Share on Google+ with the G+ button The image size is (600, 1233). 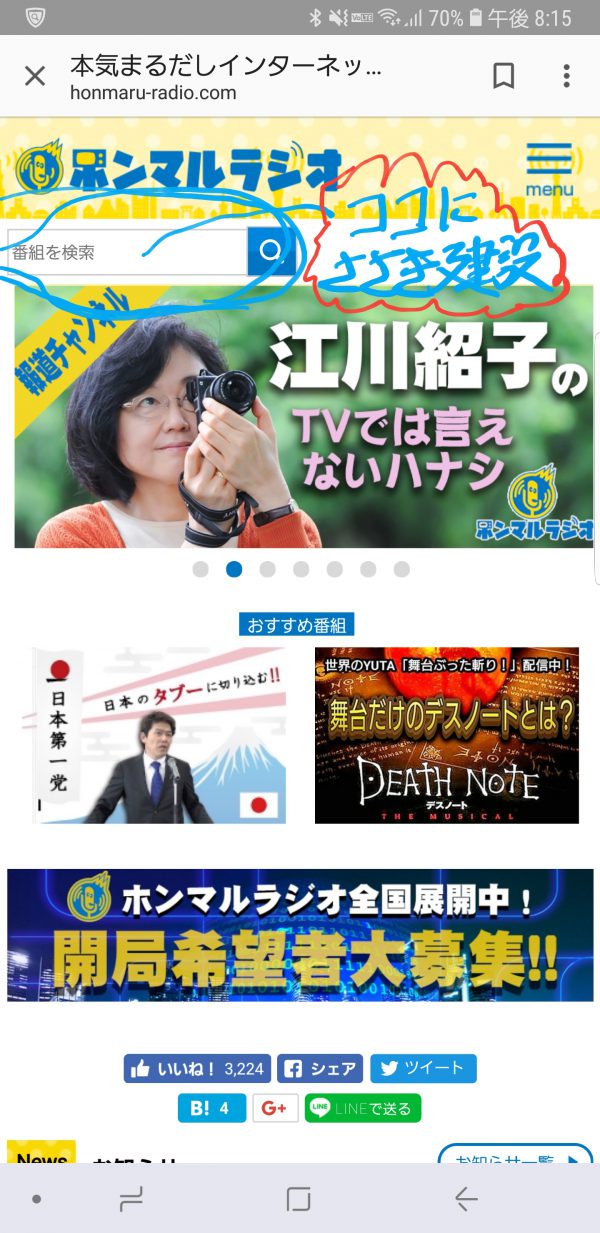[x=275, y=1108]
